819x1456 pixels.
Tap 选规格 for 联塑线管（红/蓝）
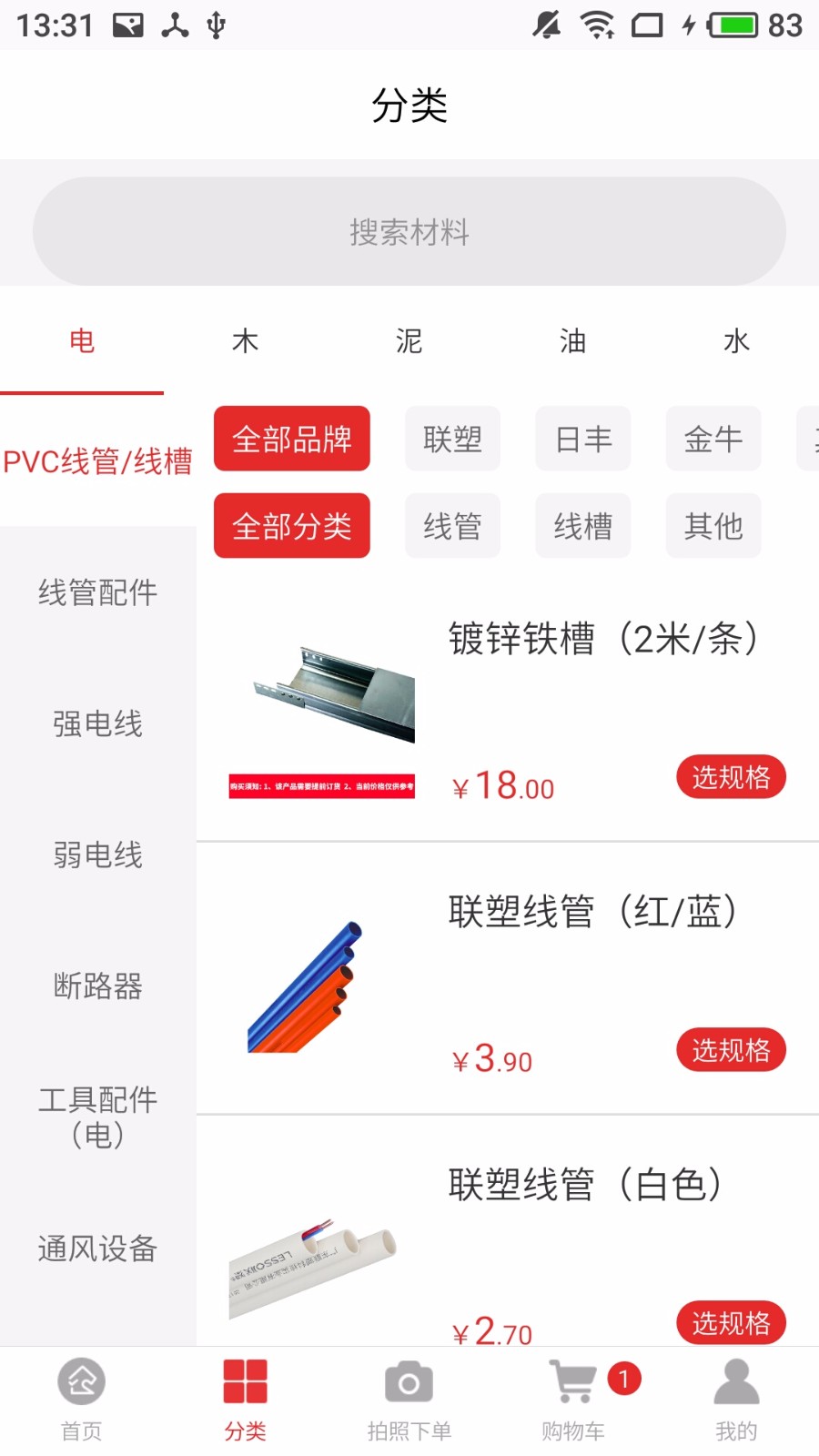tap(731, 1050)
